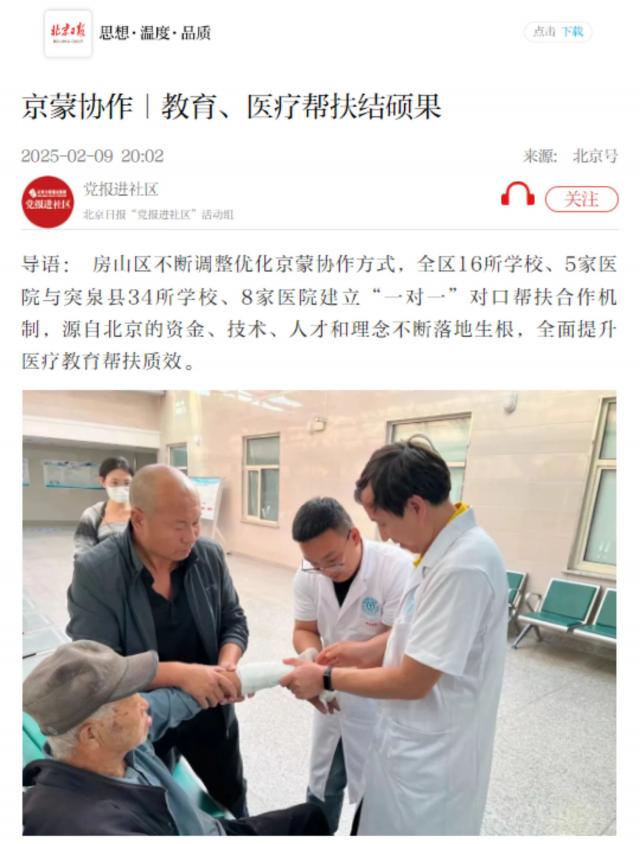Viewport: 640px width, 844px height.
Task: Open the hospital photo in the article
Action: (x=319, y=612)
